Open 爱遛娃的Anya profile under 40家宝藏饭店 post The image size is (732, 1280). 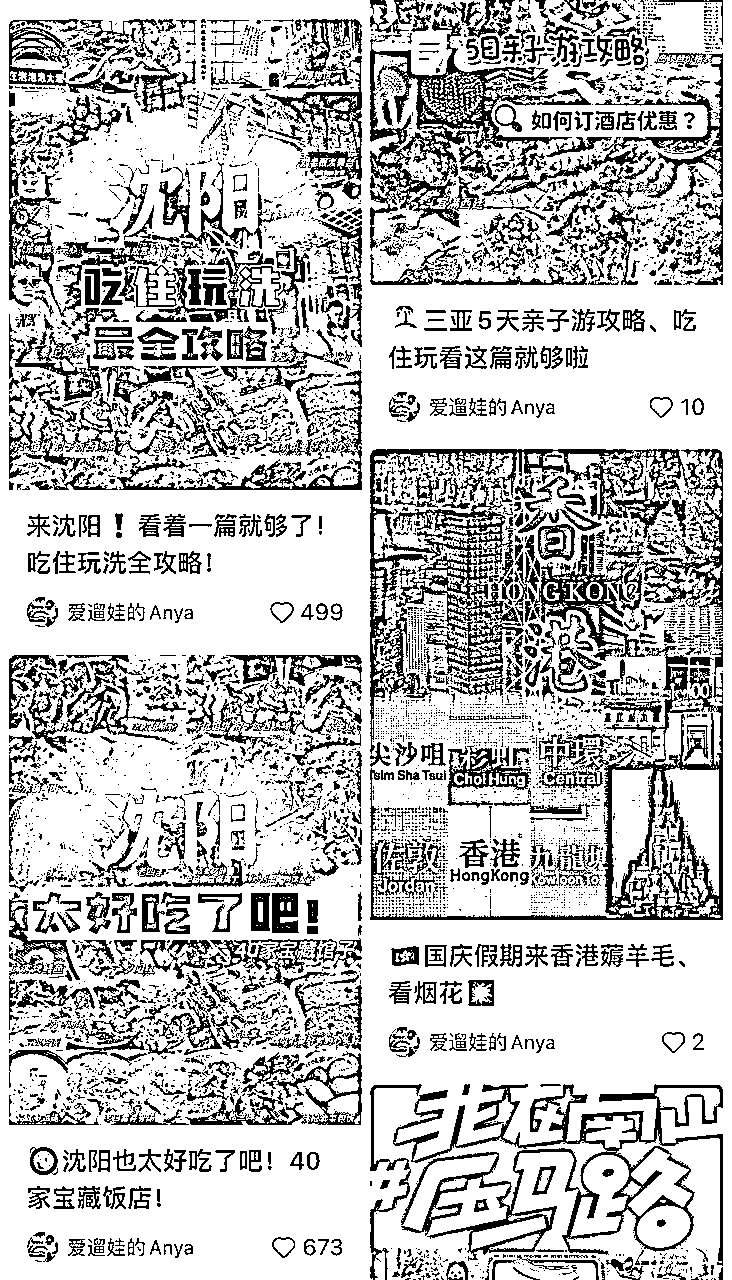click(110, 1247)
